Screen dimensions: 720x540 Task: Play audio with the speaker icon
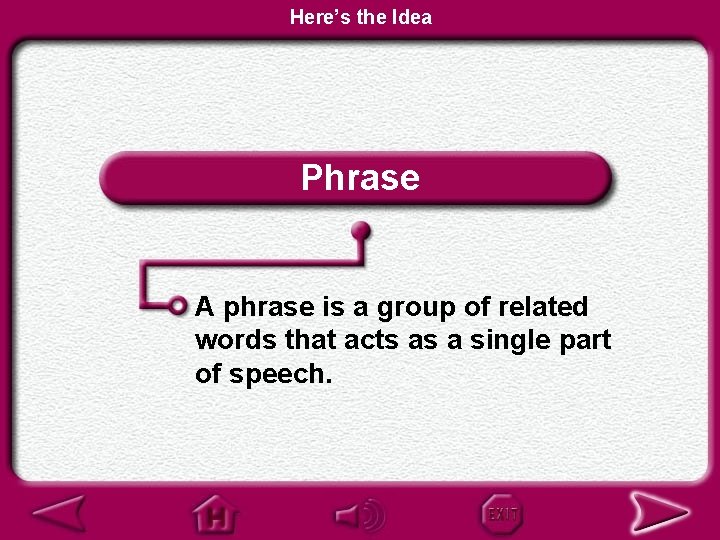point(360,515)
